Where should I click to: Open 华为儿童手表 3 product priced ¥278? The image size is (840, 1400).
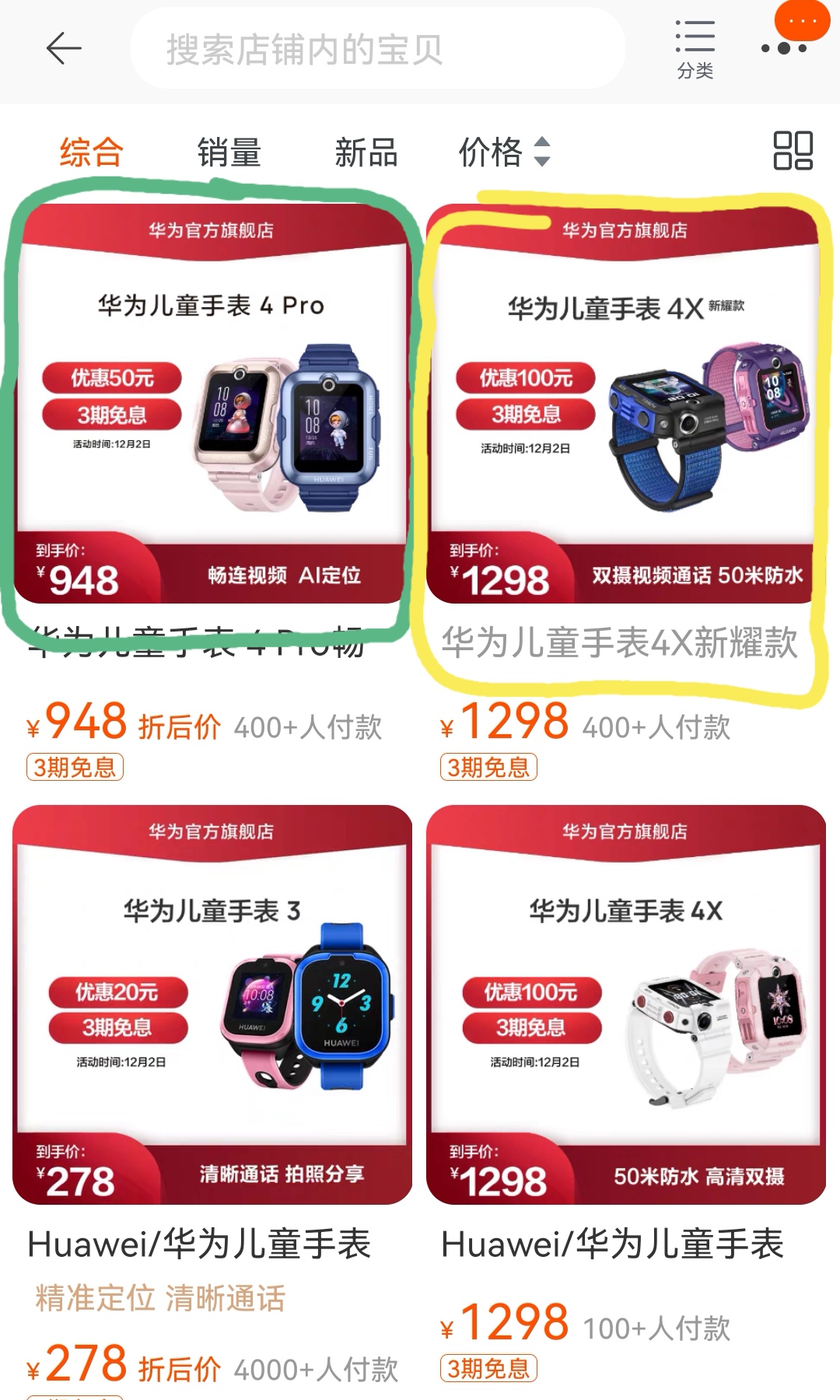click(212, 1005)
